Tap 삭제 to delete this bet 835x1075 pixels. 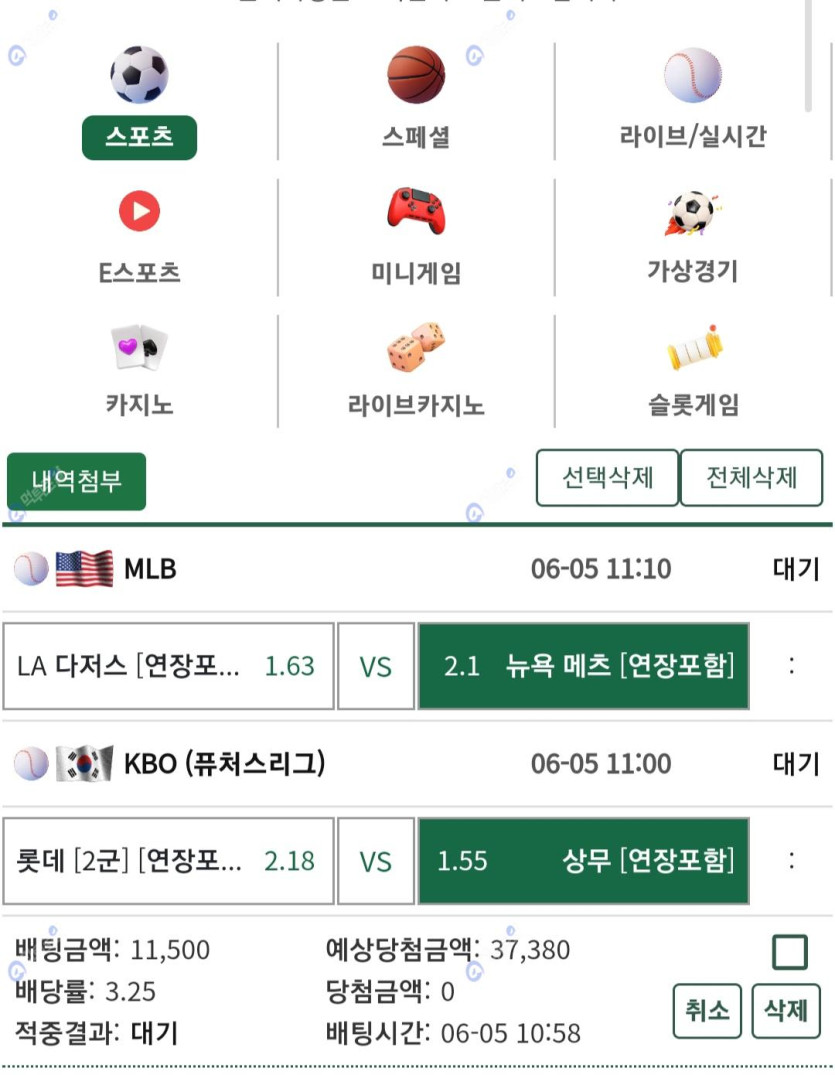pyautogui.click(x=785, y=1011)
